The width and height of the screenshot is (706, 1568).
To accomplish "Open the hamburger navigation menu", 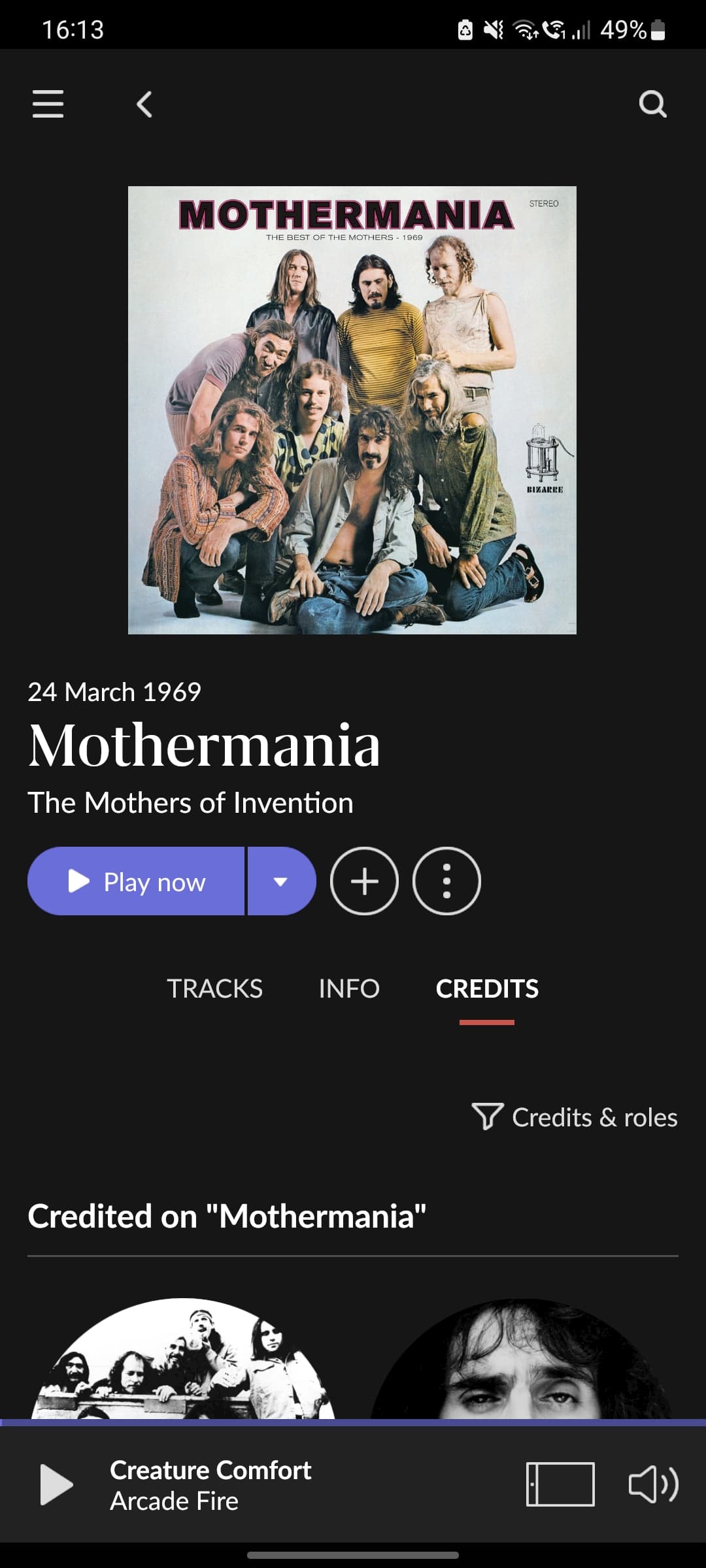I will pos(48,104).
